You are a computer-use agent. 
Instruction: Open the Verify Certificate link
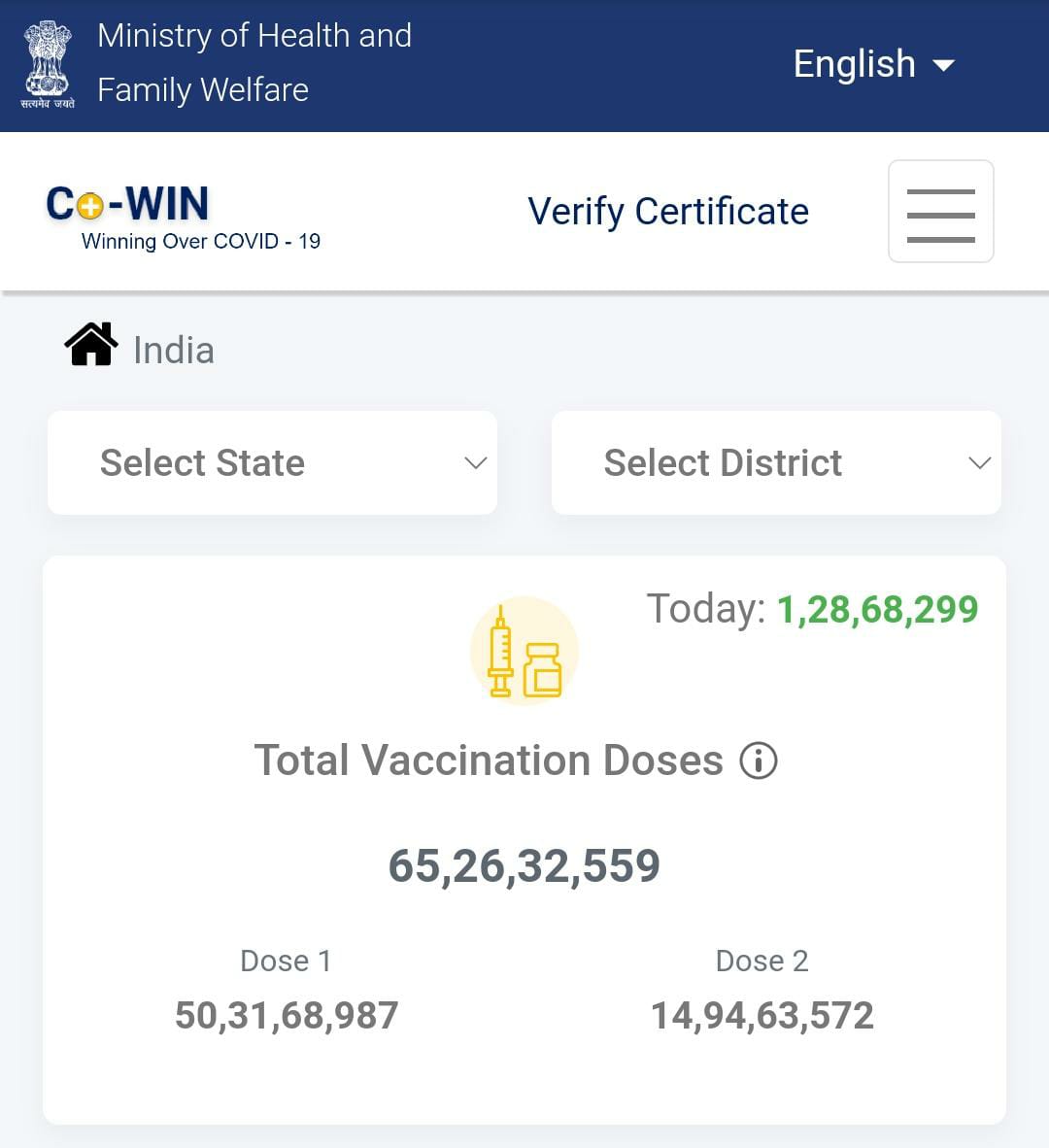[x=667, y=212]
